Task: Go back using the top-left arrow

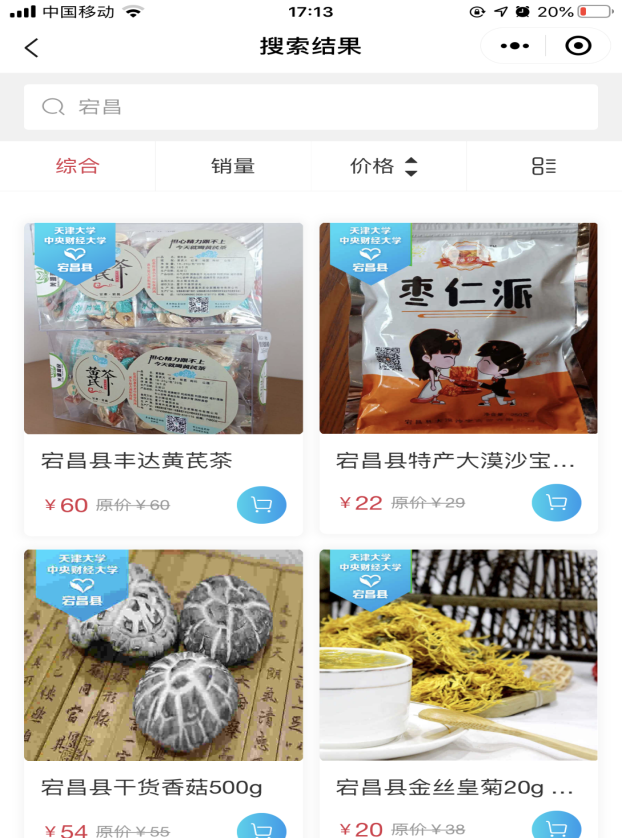Action: 32,48
